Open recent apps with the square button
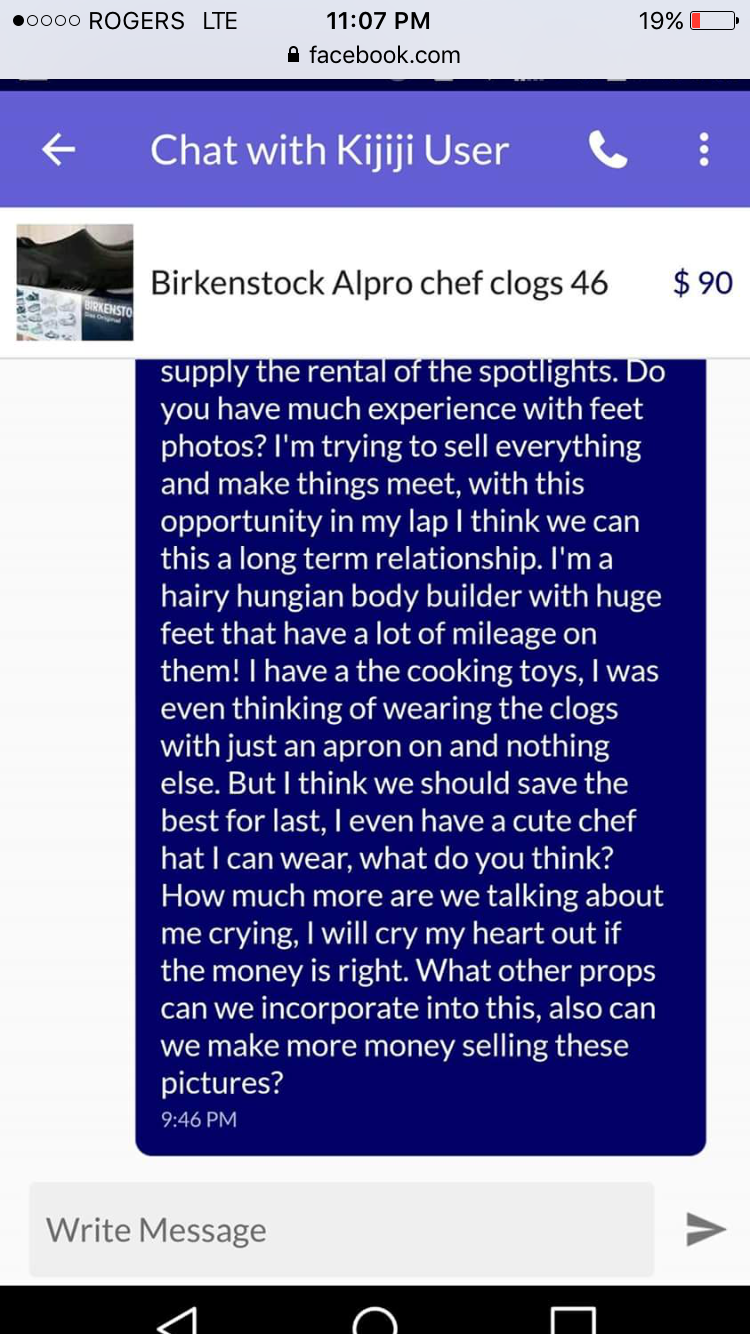Viewport: 750px width, 1334px height. [573, 1319]
